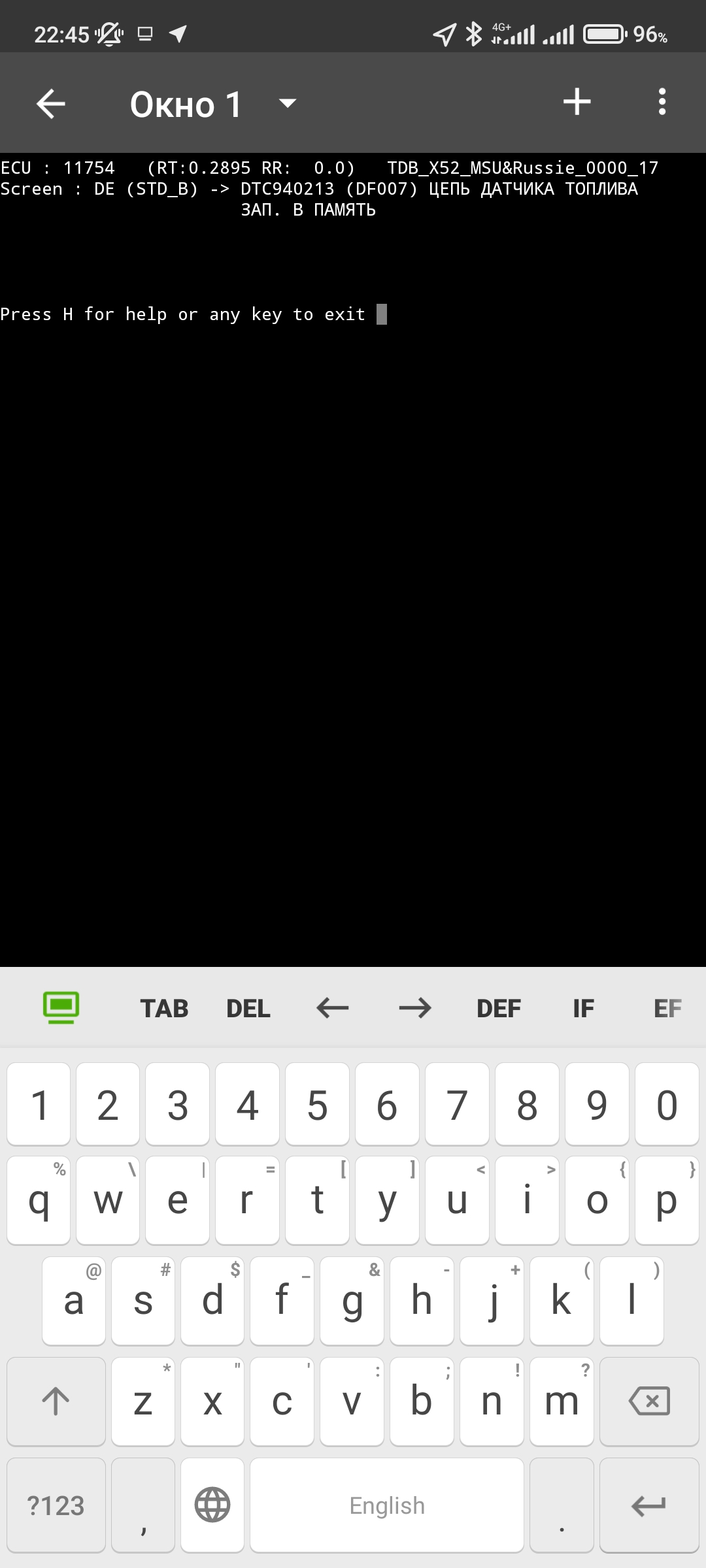Type the letter h for help

pyautogui.click(x=422, y=1301)
